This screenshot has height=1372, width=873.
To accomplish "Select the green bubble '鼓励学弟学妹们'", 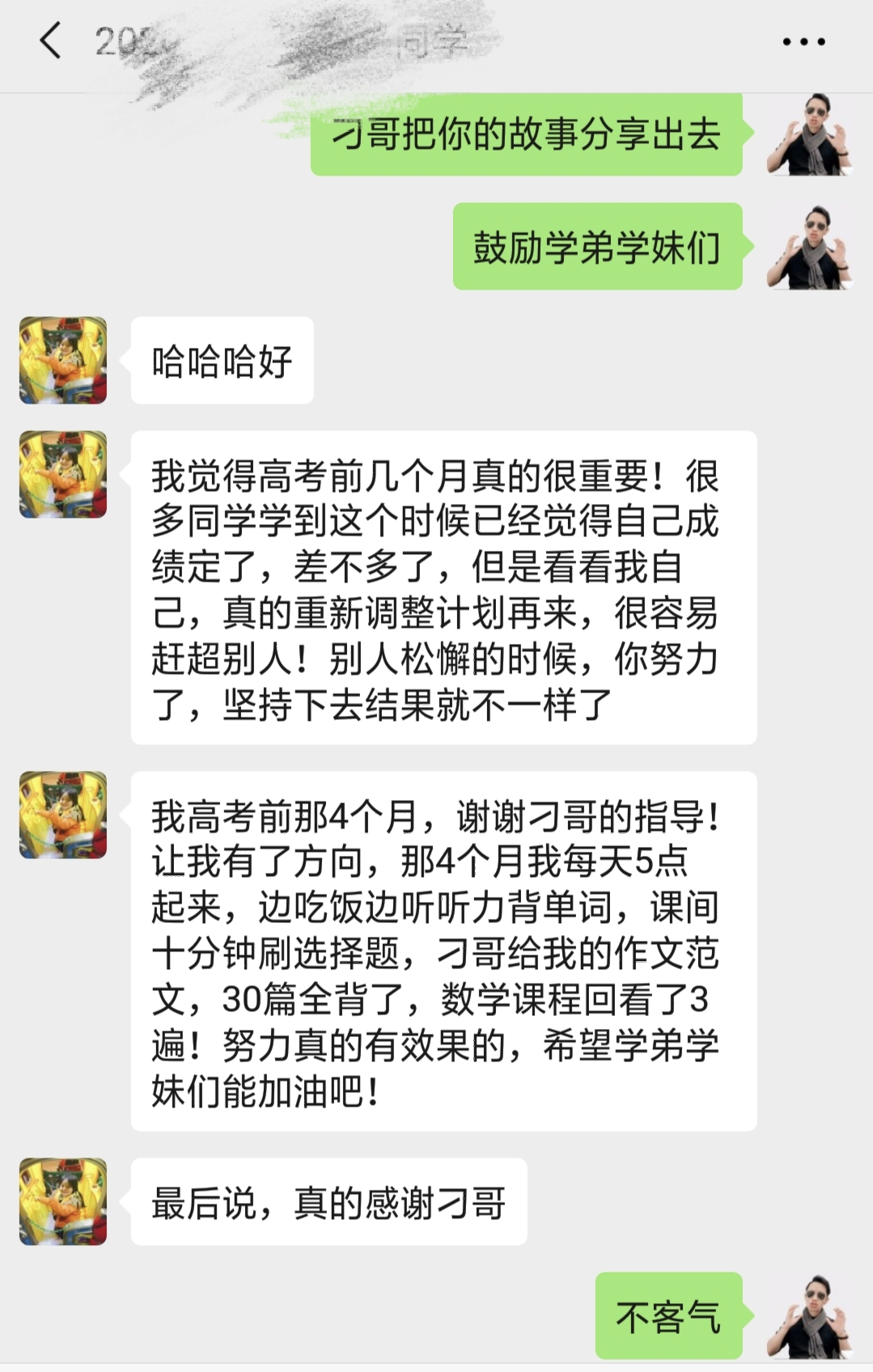I will pyautogui.click(x=599, y=248).
